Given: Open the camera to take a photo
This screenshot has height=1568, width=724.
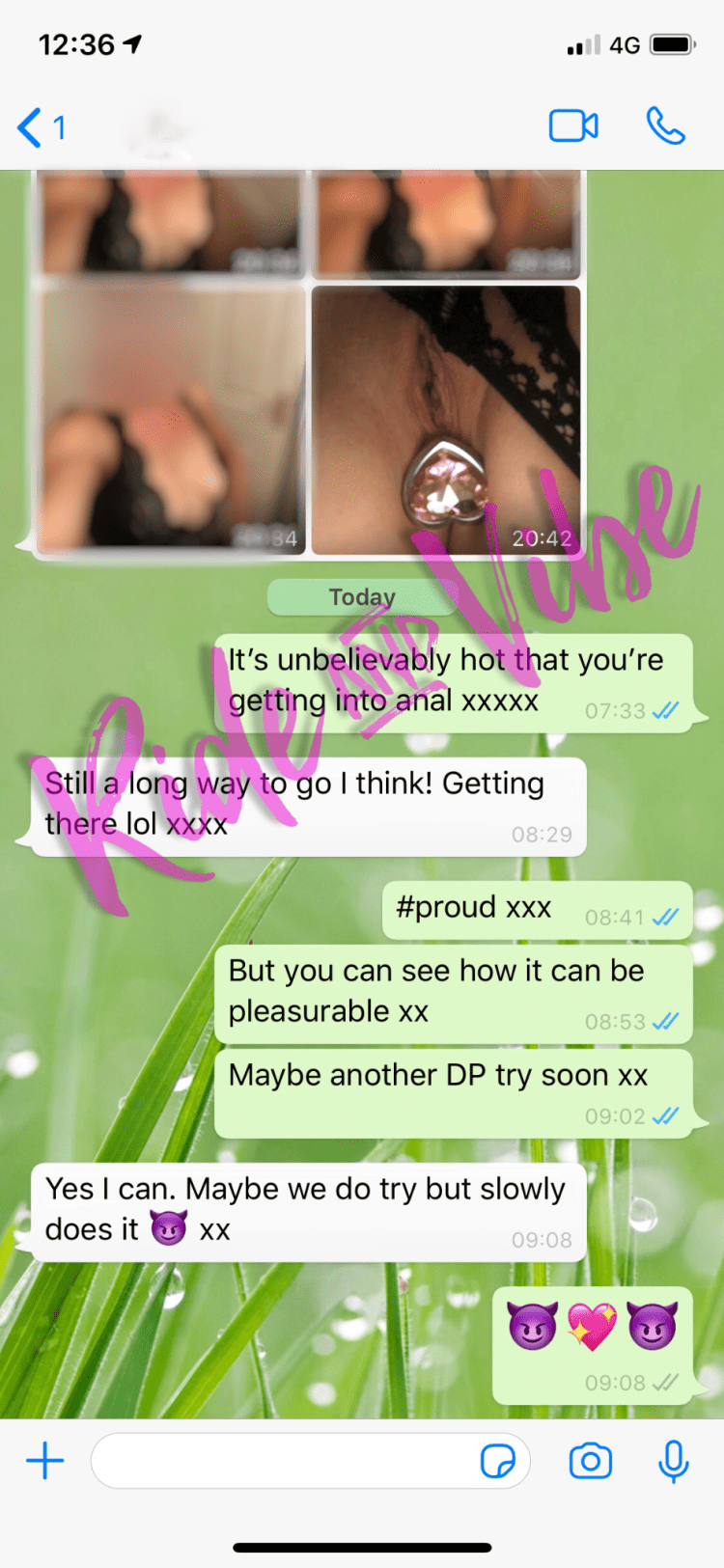Looking at the screenshot, I should [x=591, y=1461].
